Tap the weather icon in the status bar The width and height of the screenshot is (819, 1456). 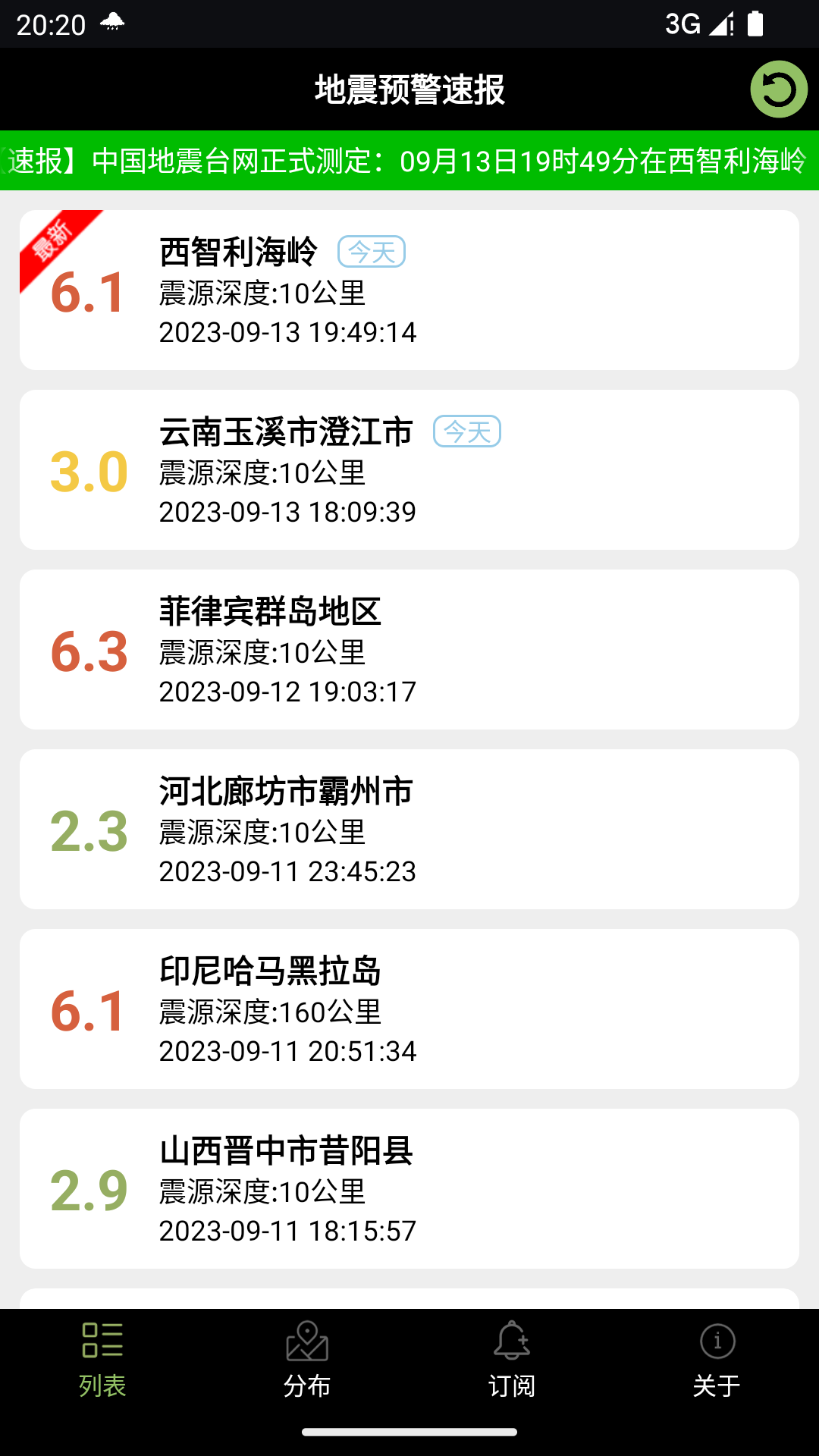click(112, 23)
